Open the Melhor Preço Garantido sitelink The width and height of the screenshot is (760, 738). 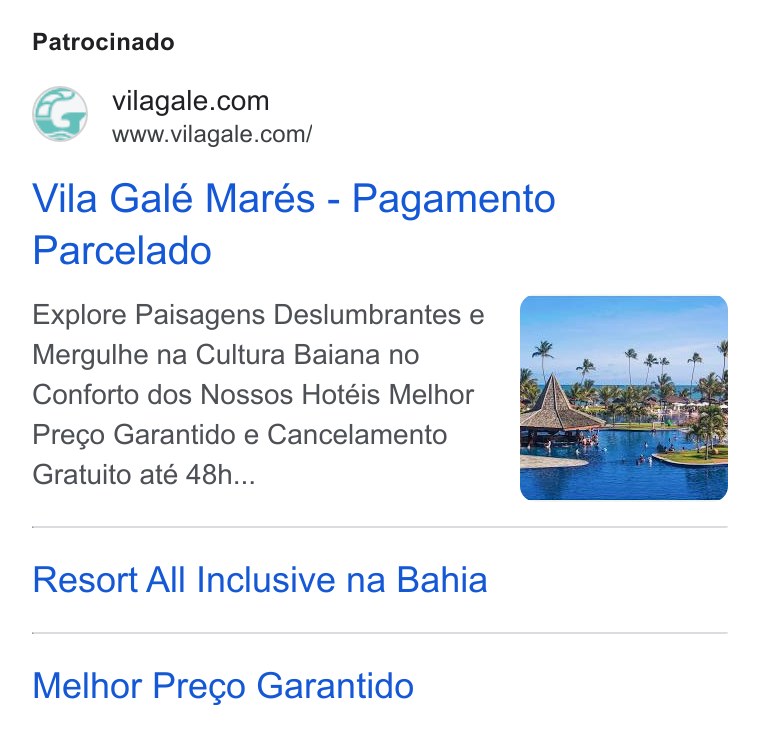[x=223, y=686]
